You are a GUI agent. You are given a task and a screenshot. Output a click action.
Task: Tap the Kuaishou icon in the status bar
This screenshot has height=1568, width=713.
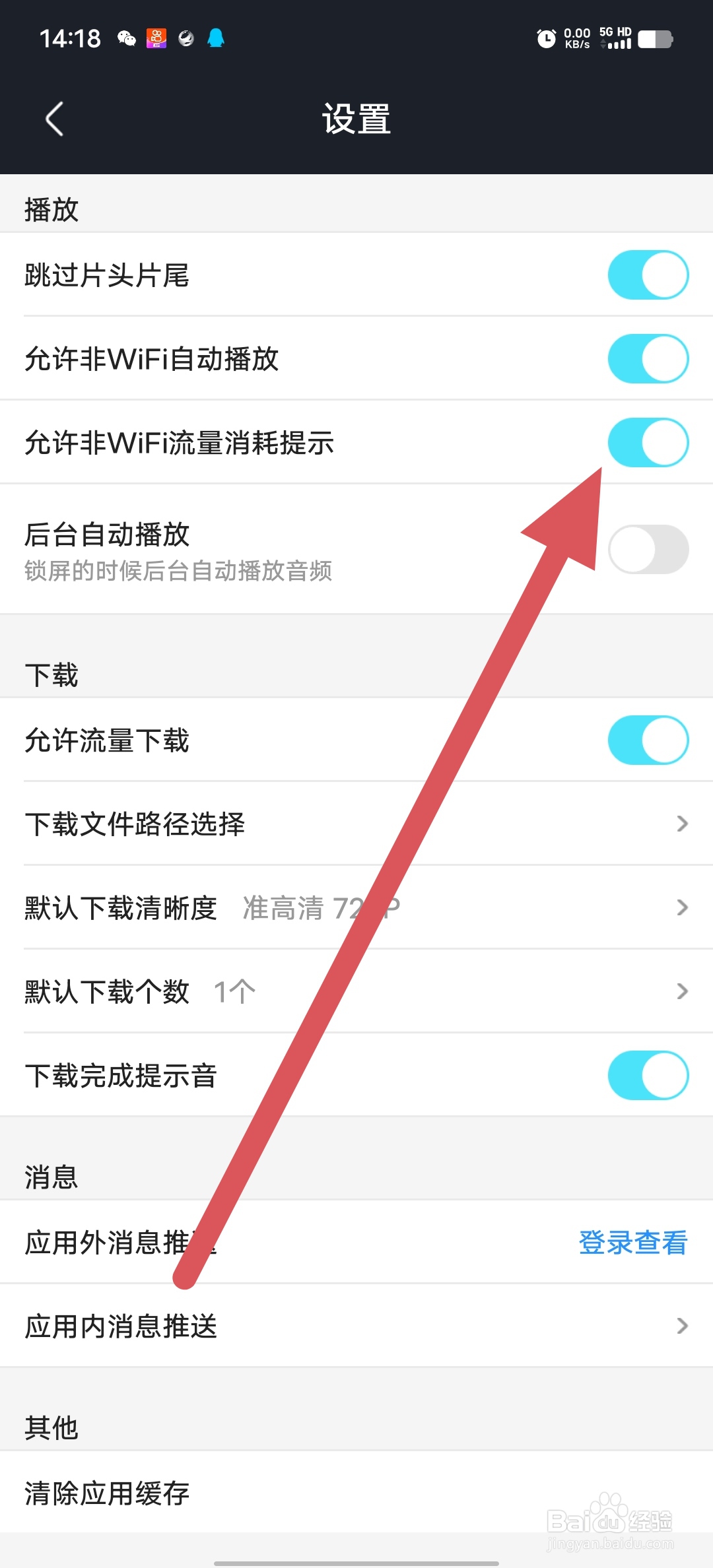click(x=156, y=38)
